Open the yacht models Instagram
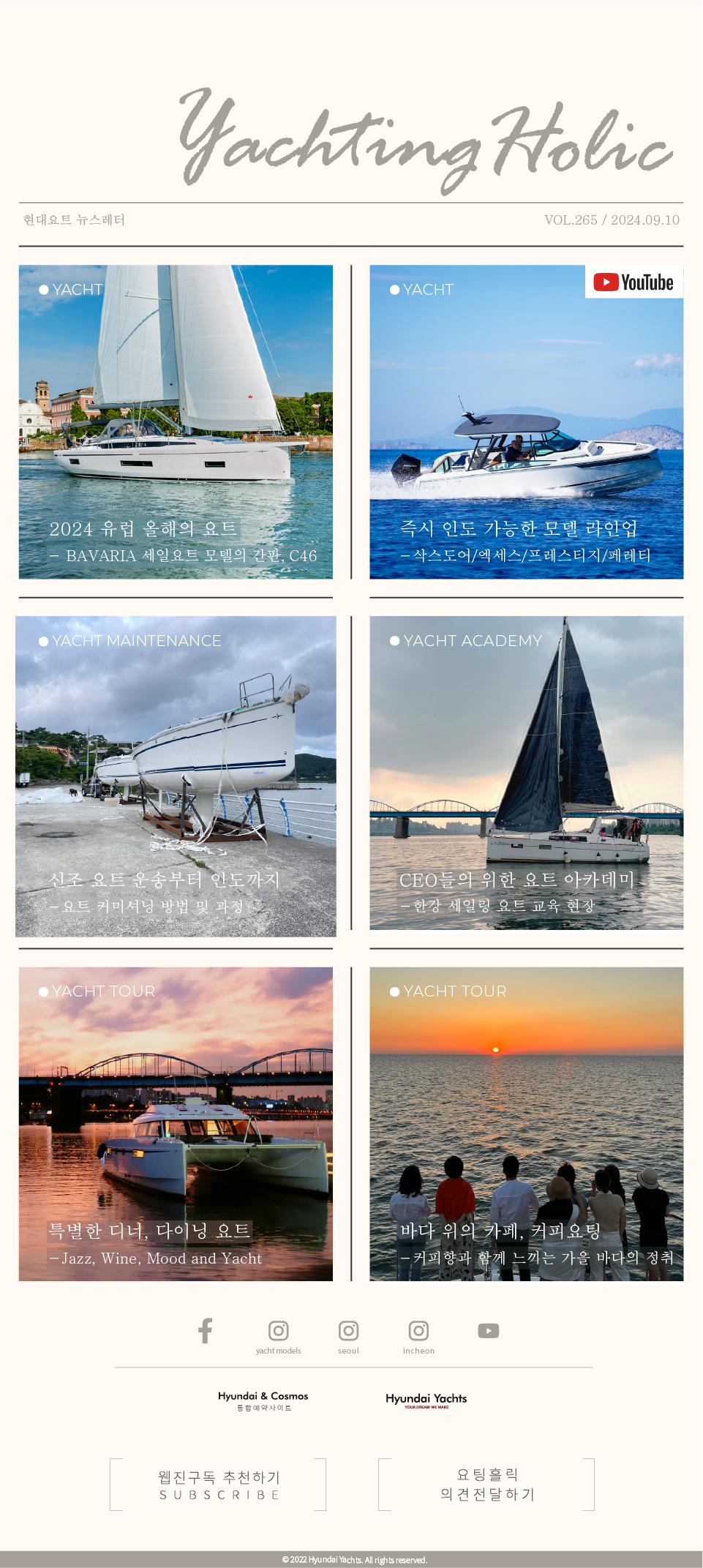Screen dimensions: 703x1568 [279, 1336]
